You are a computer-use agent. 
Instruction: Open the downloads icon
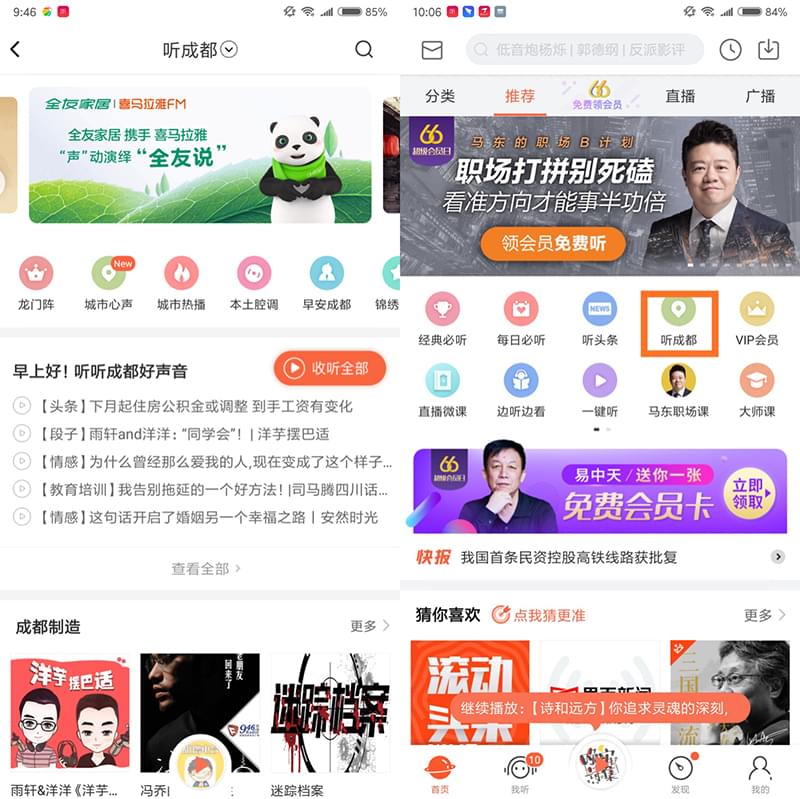coord(768,50)
